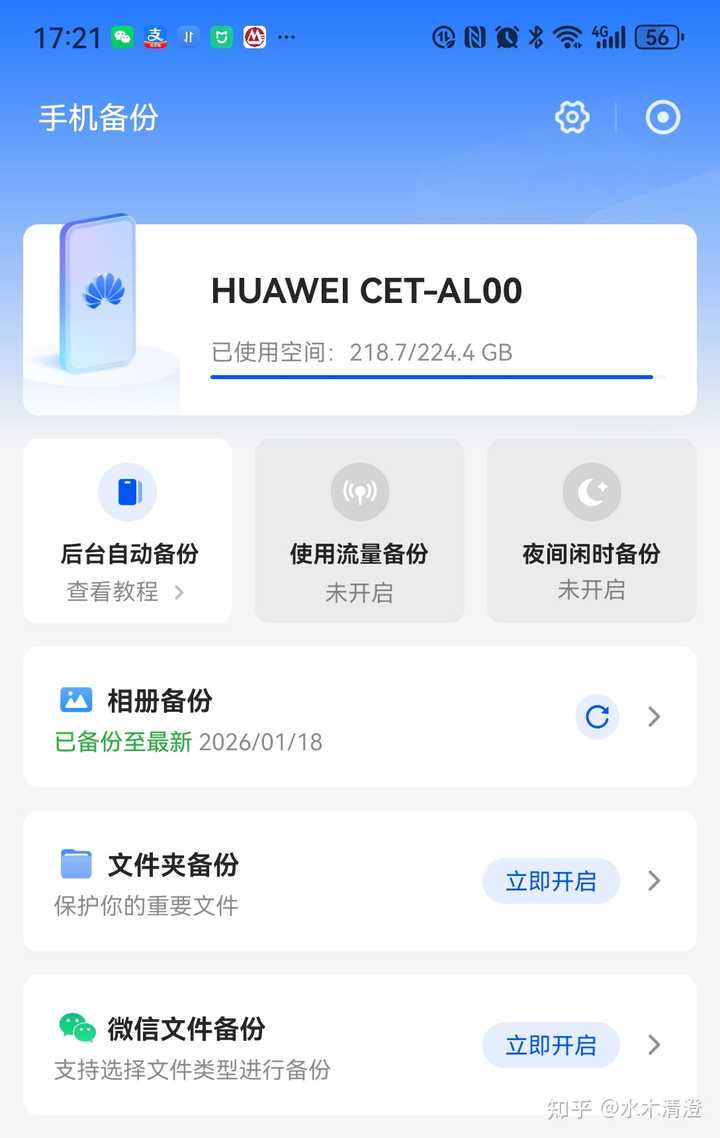Open the settings gear icon
720x1138 pixels.
pyautogui.click(x=572, y=118)
